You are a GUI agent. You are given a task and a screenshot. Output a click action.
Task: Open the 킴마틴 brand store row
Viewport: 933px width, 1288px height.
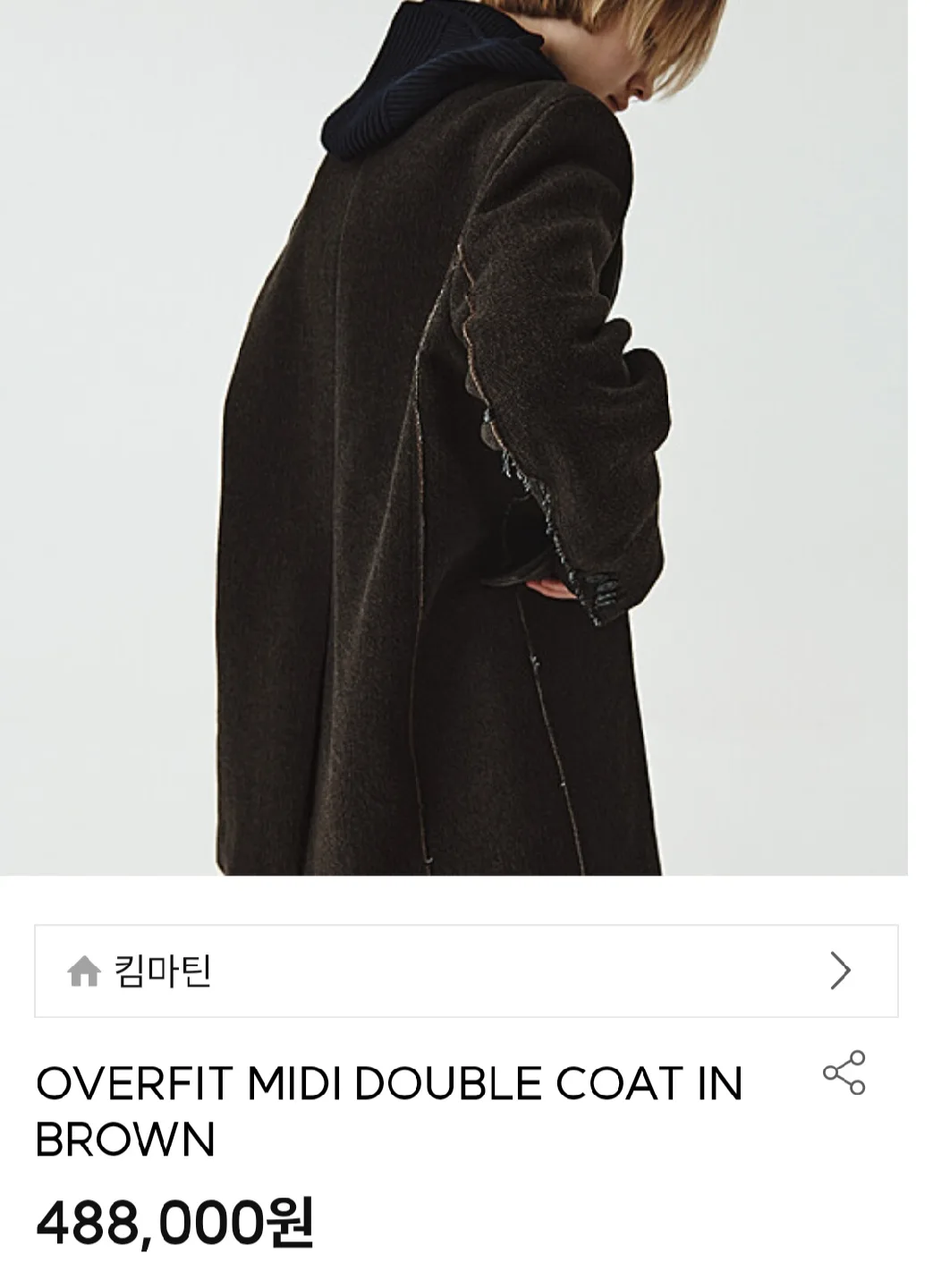click(x=465, y=970)
